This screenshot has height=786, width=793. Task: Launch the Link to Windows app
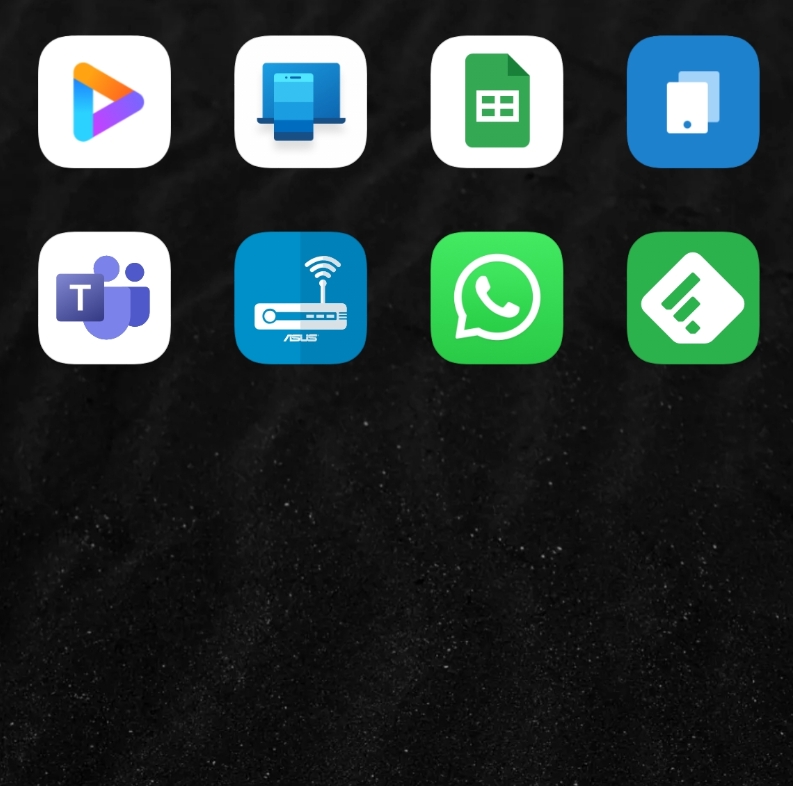300,102
